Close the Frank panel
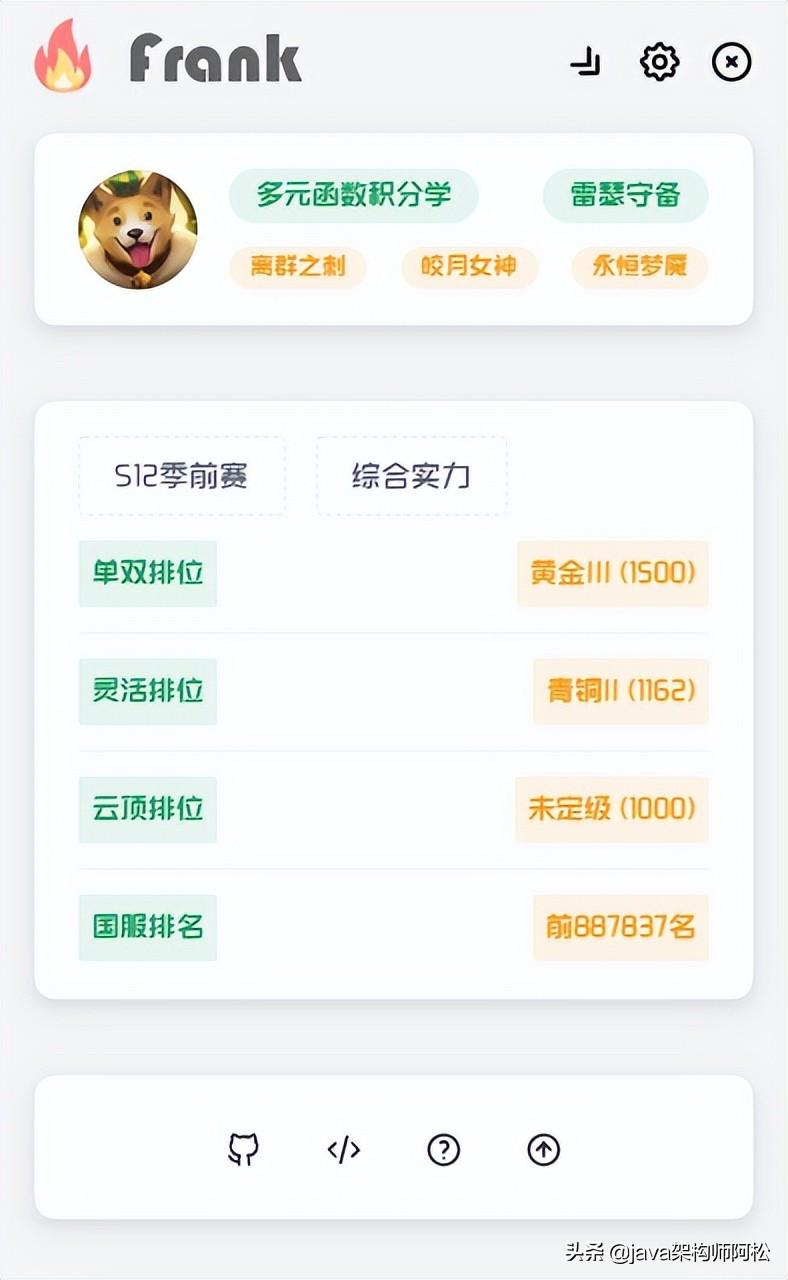 pos(731,62)
